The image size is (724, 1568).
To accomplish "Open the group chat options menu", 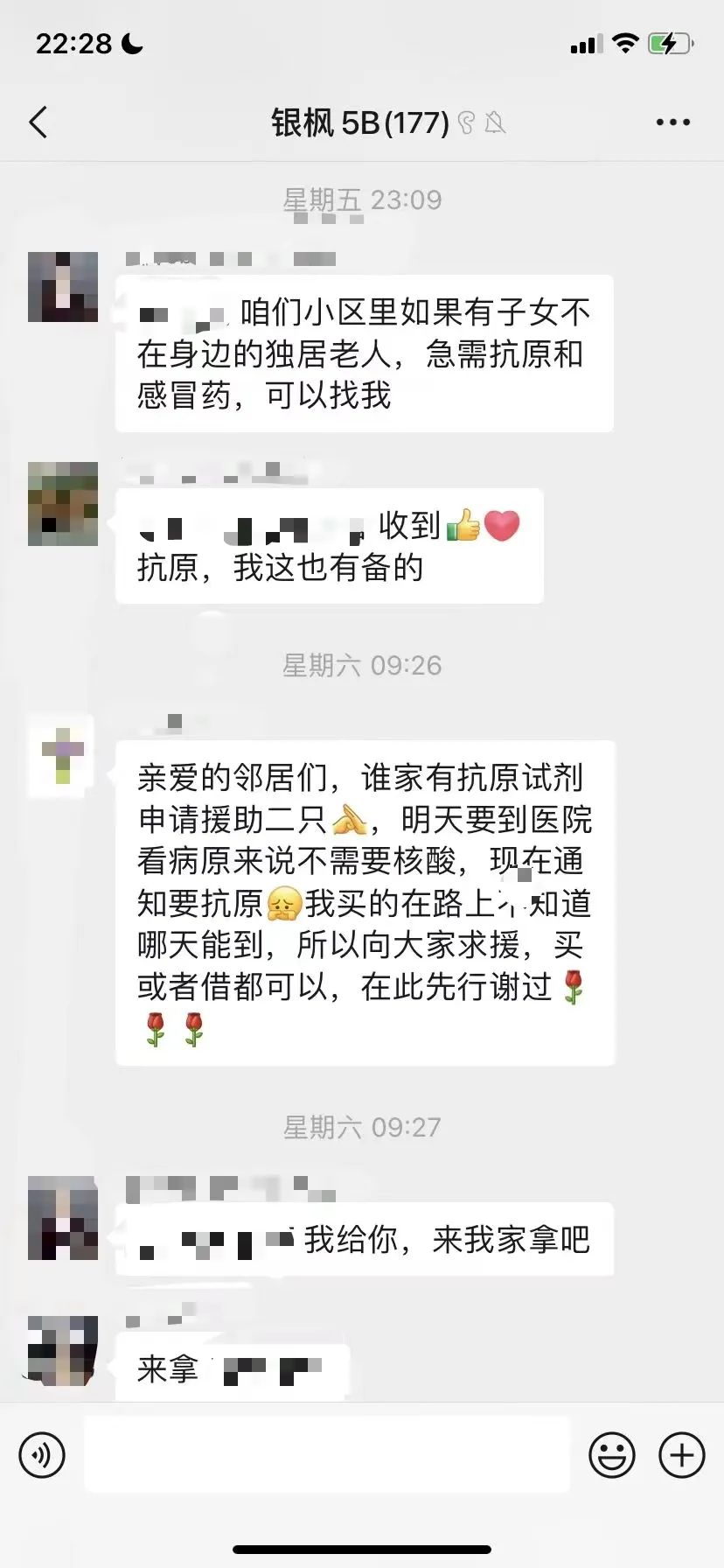I will pyautogui.click(x=672, y=122).
